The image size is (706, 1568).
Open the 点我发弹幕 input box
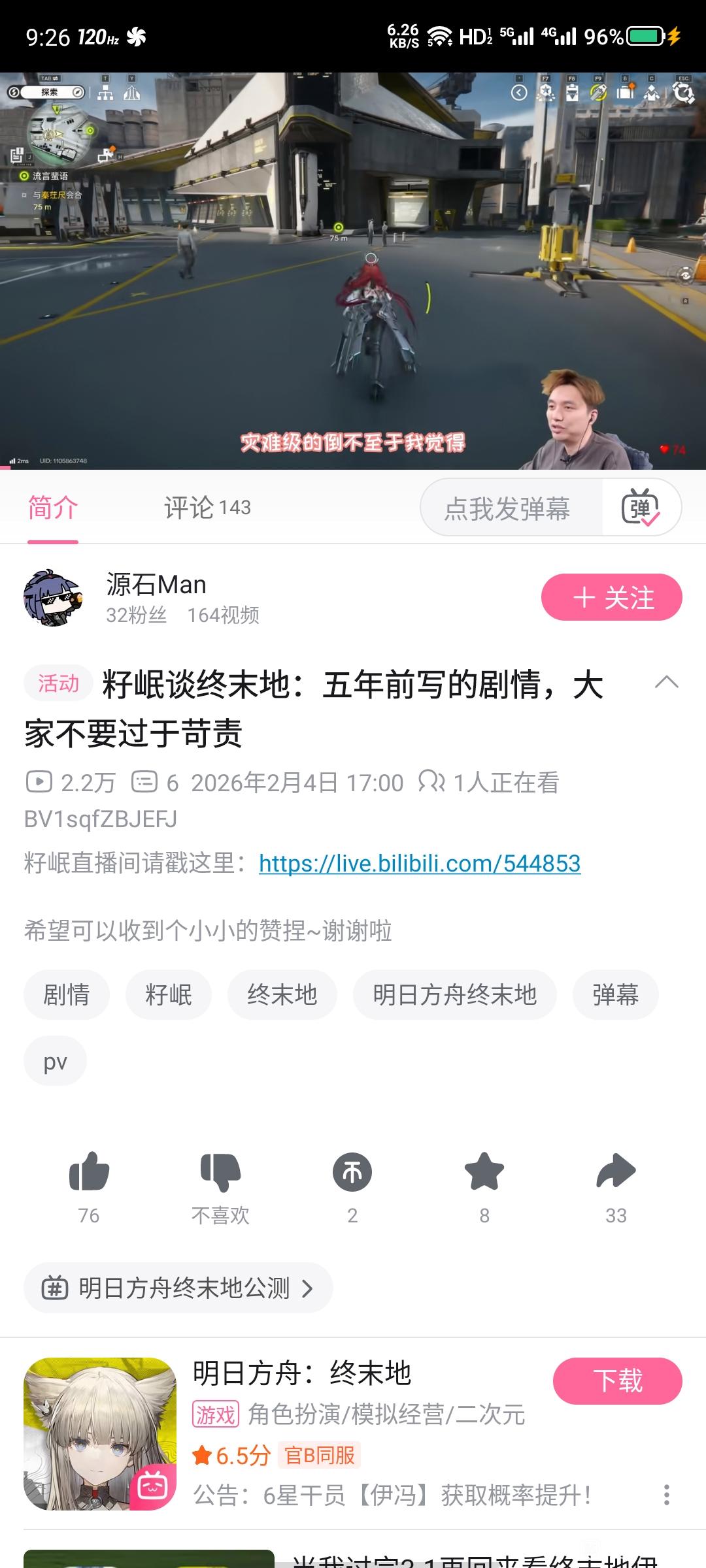pos(507,508)
